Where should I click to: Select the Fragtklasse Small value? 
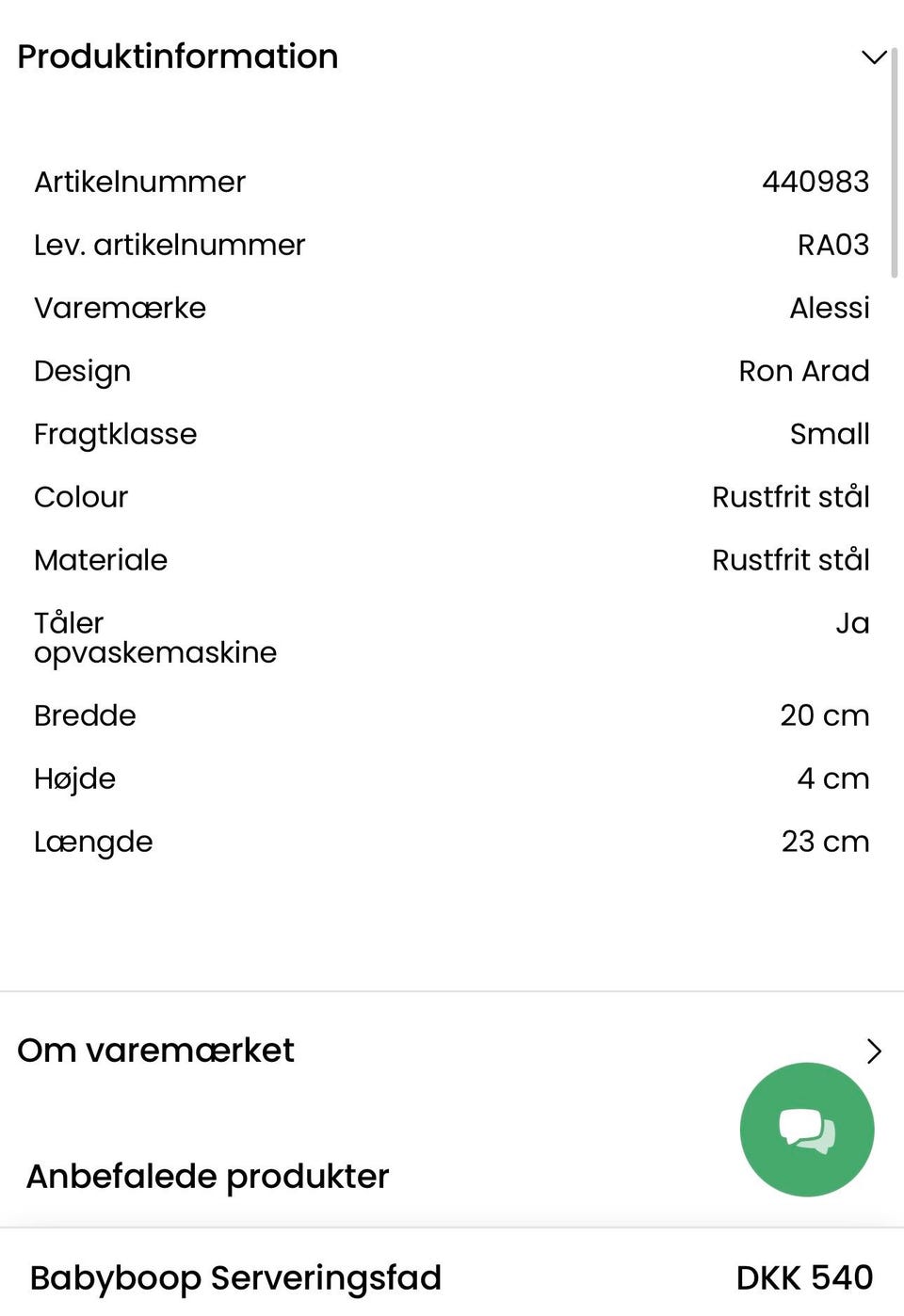pos(830,434)
